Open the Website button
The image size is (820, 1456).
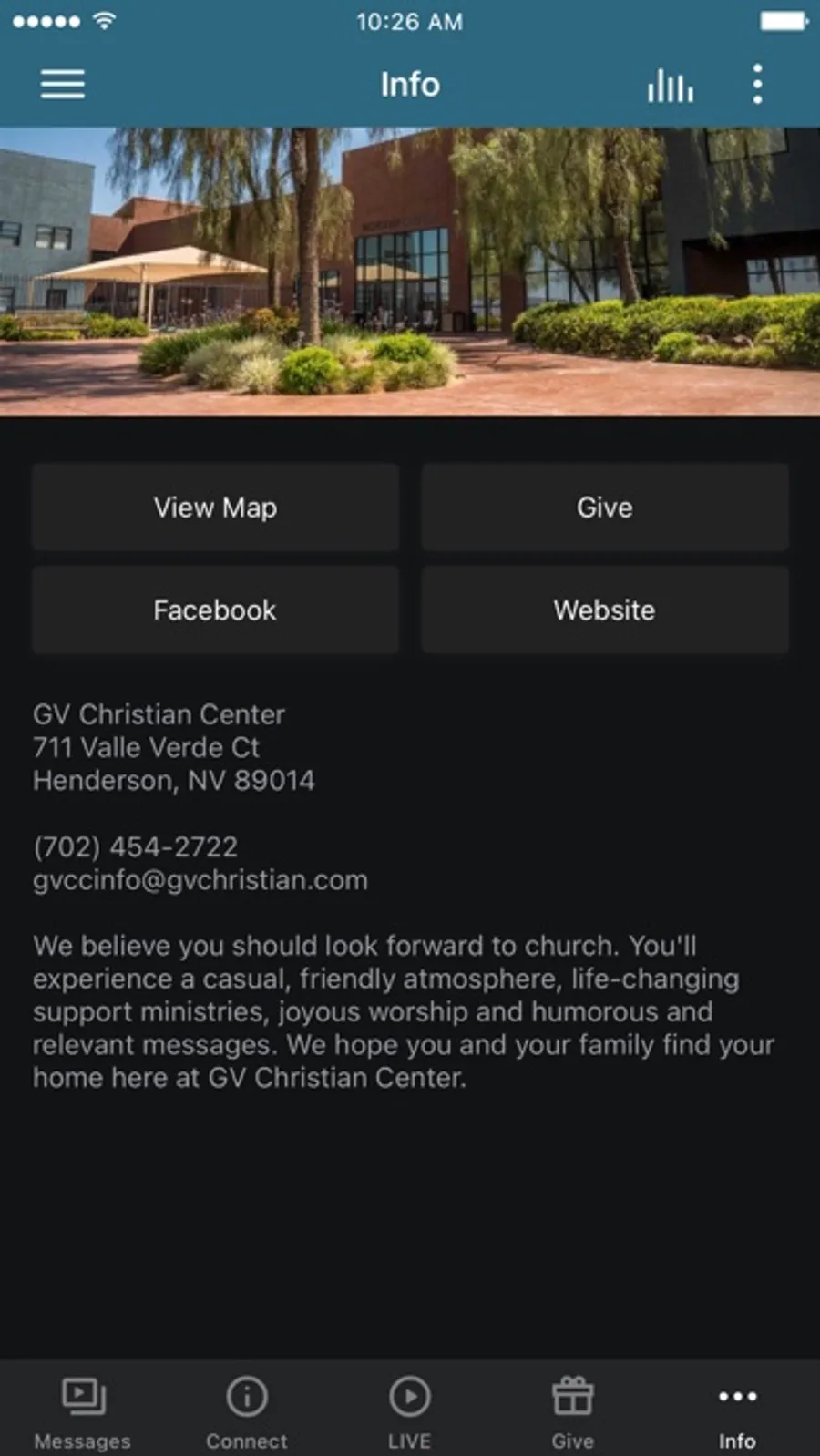click(605, 610)
